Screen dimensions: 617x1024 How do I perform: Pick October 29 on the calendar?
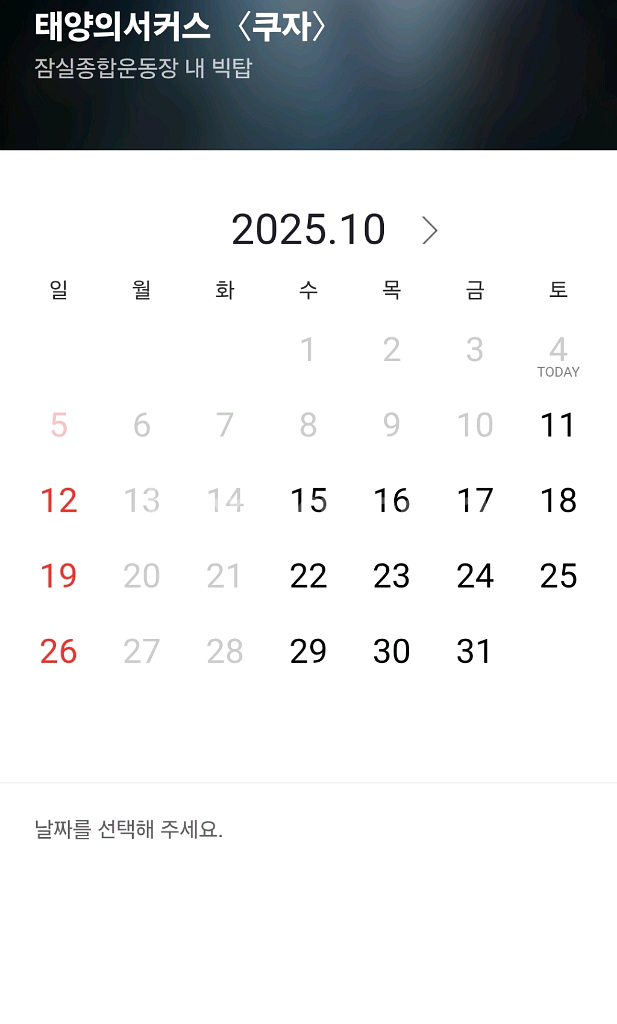pyautogui.click(x=308, y=652)
